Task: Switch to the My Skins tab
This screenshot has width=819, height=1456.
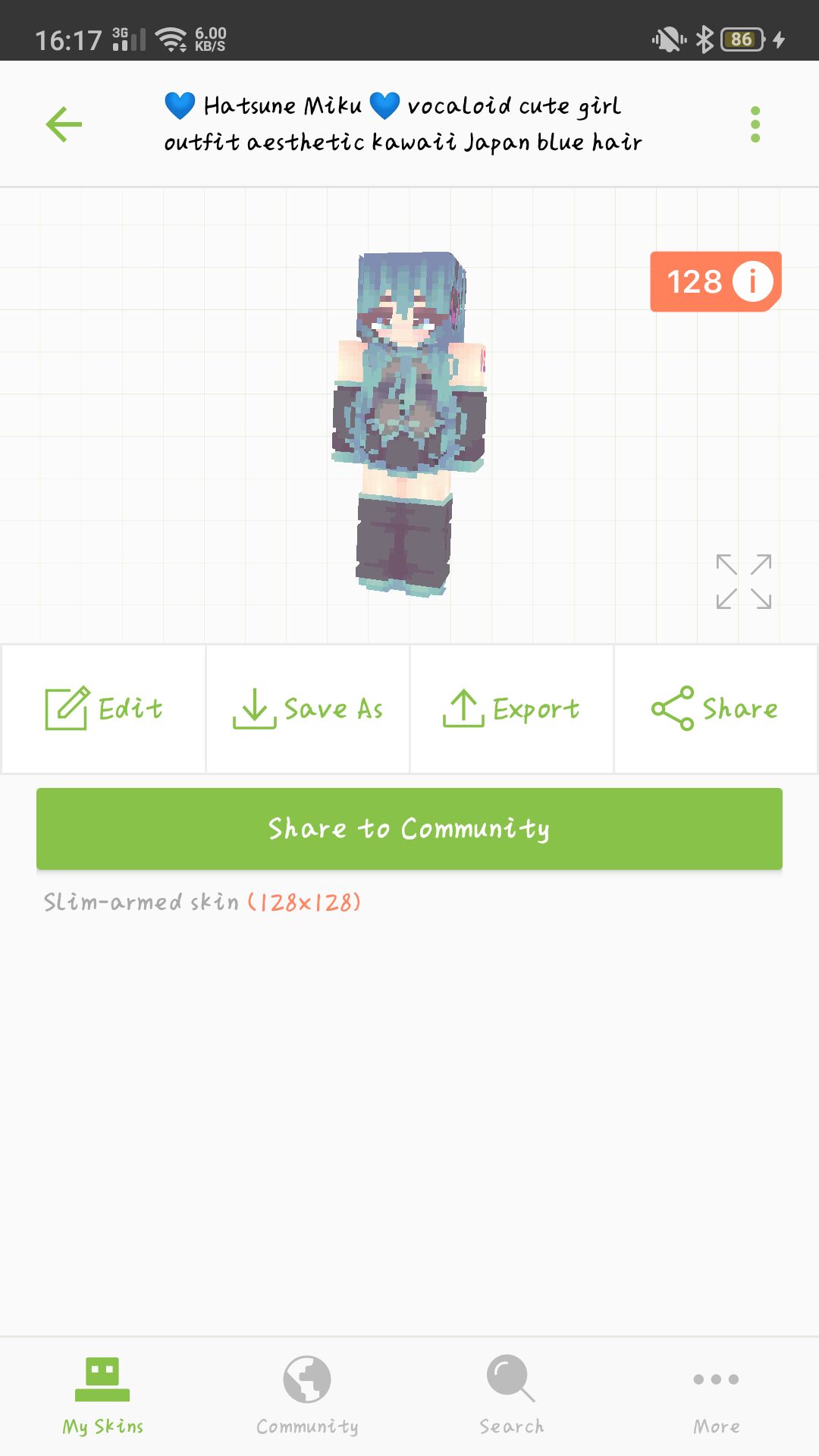Action: click(x=102, y=1395)
